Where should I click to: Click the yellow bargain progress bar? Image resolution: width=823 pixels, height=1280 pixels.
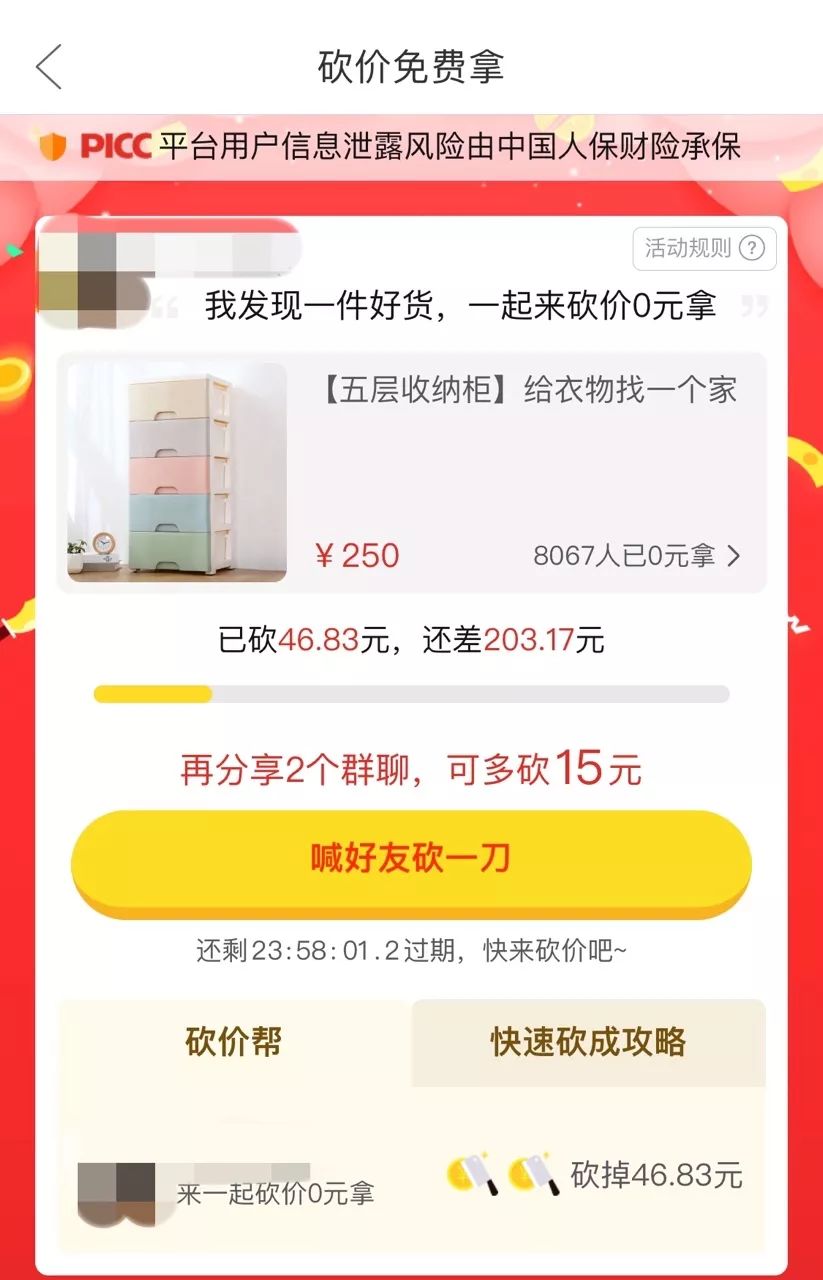pyautogui.click(x=150, y=691)
